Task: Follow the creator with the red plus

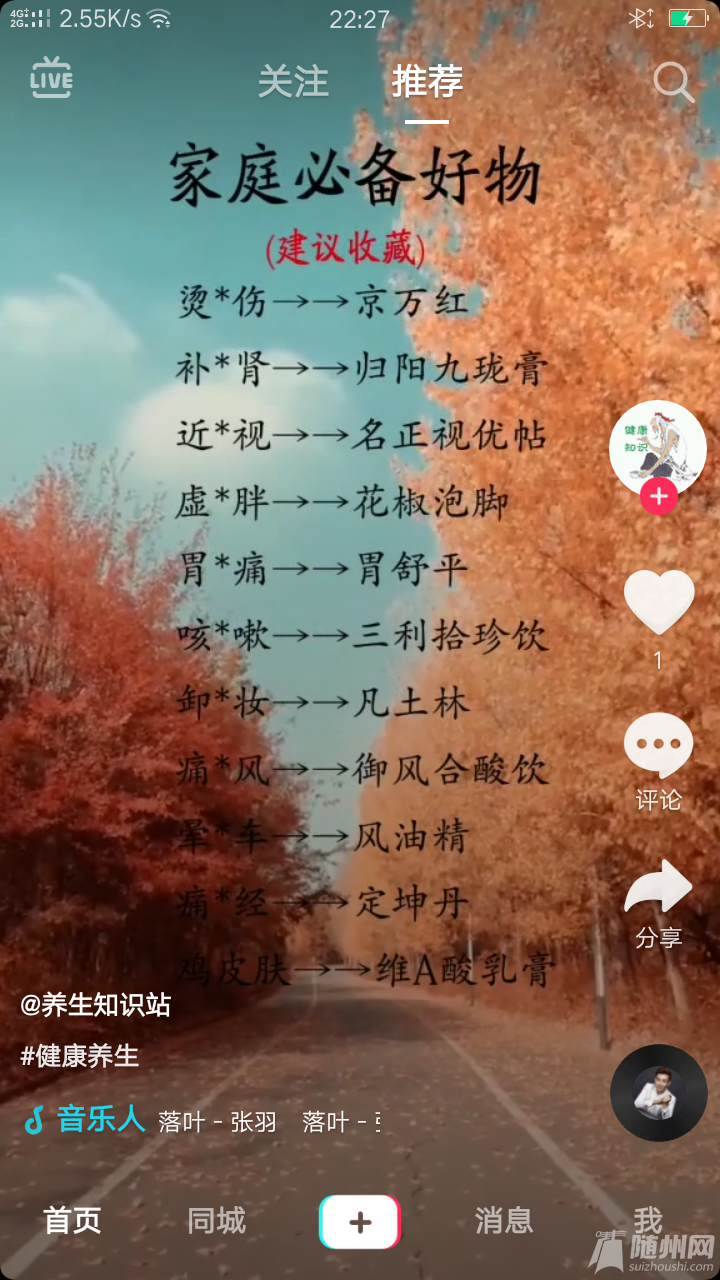Action: coord(658,496)
